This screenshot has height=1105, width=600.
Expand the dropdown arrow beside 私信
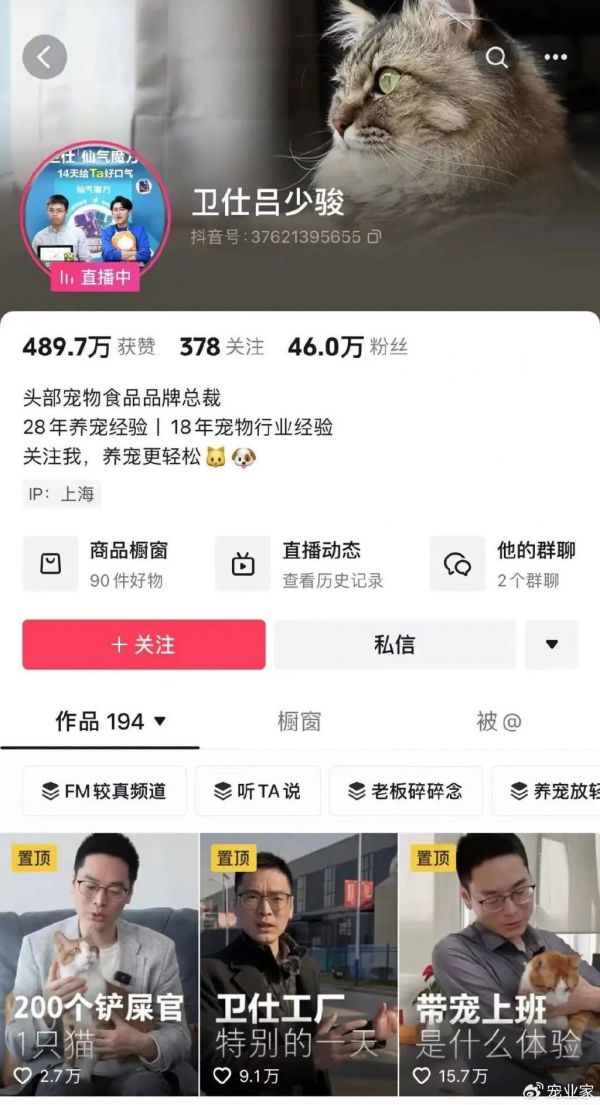552,644
